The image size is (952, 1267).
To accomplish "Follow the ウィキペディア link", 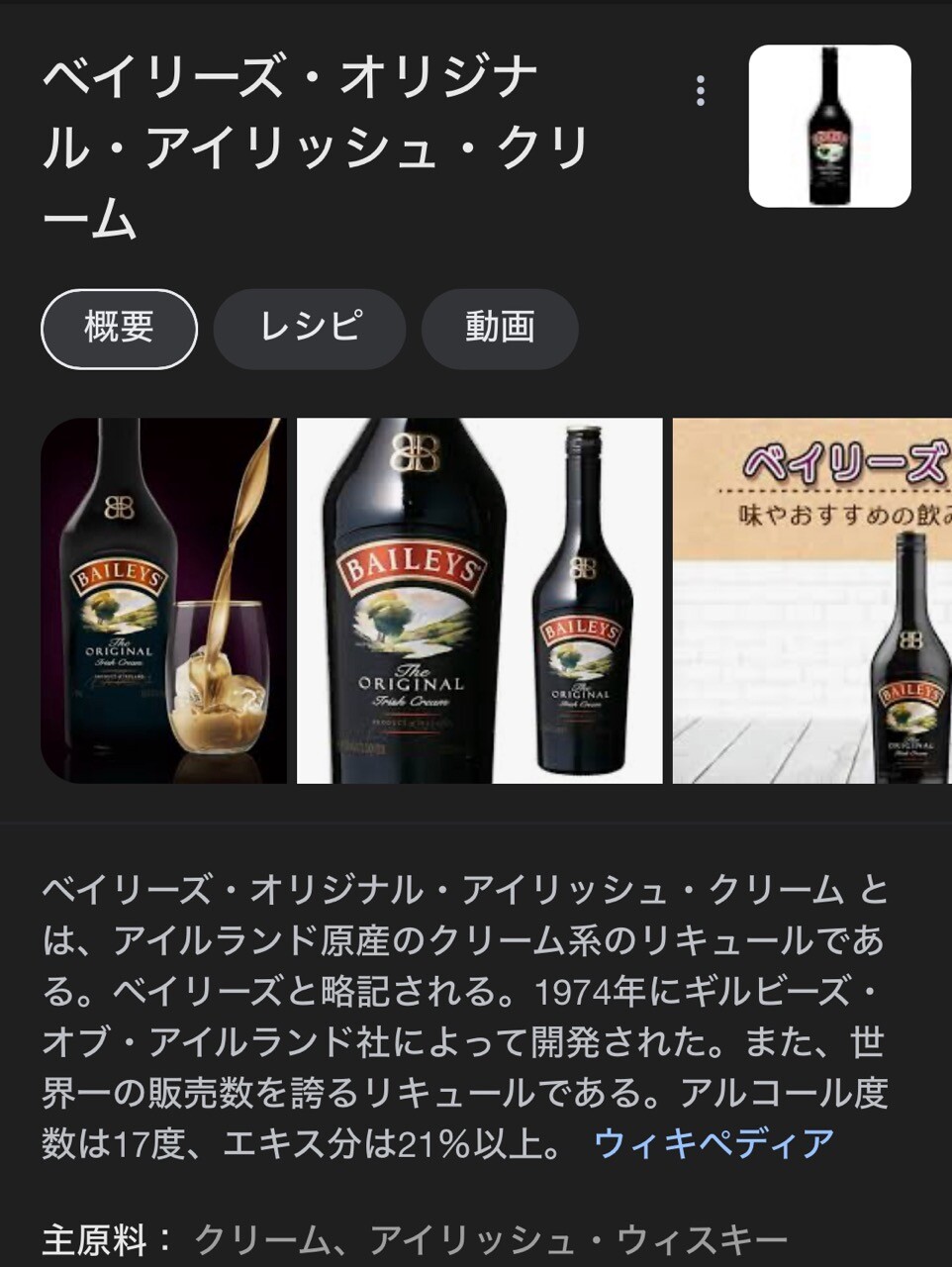I will pyautogui.click(x=714, y=1143).
